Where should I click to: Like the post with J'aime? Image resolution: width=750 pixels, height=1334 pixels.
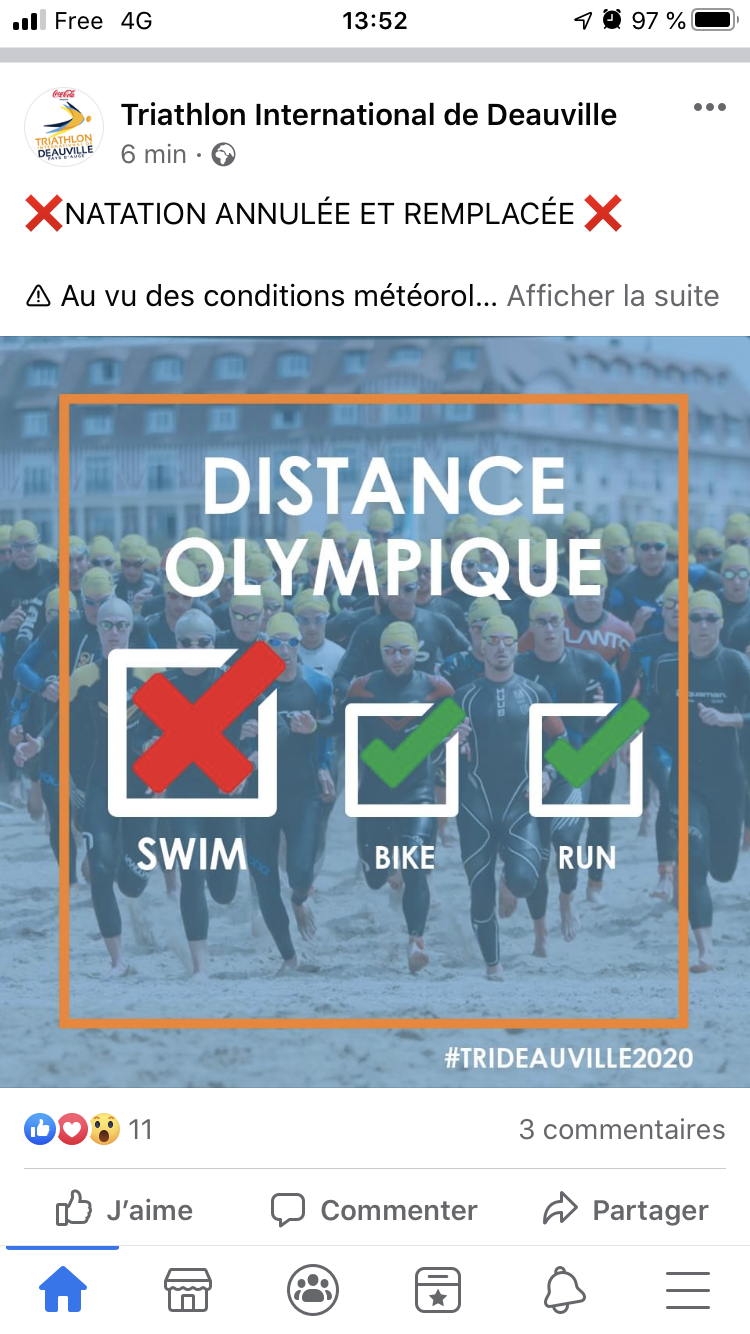click(125, 1210)
